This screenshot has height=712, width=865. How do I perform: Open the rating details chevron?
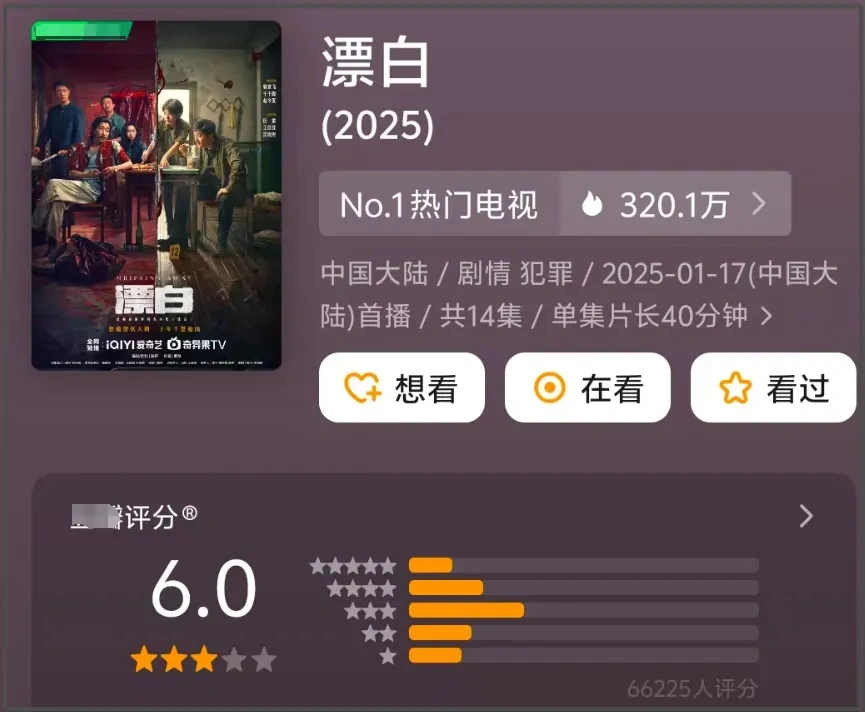[806, 516]
